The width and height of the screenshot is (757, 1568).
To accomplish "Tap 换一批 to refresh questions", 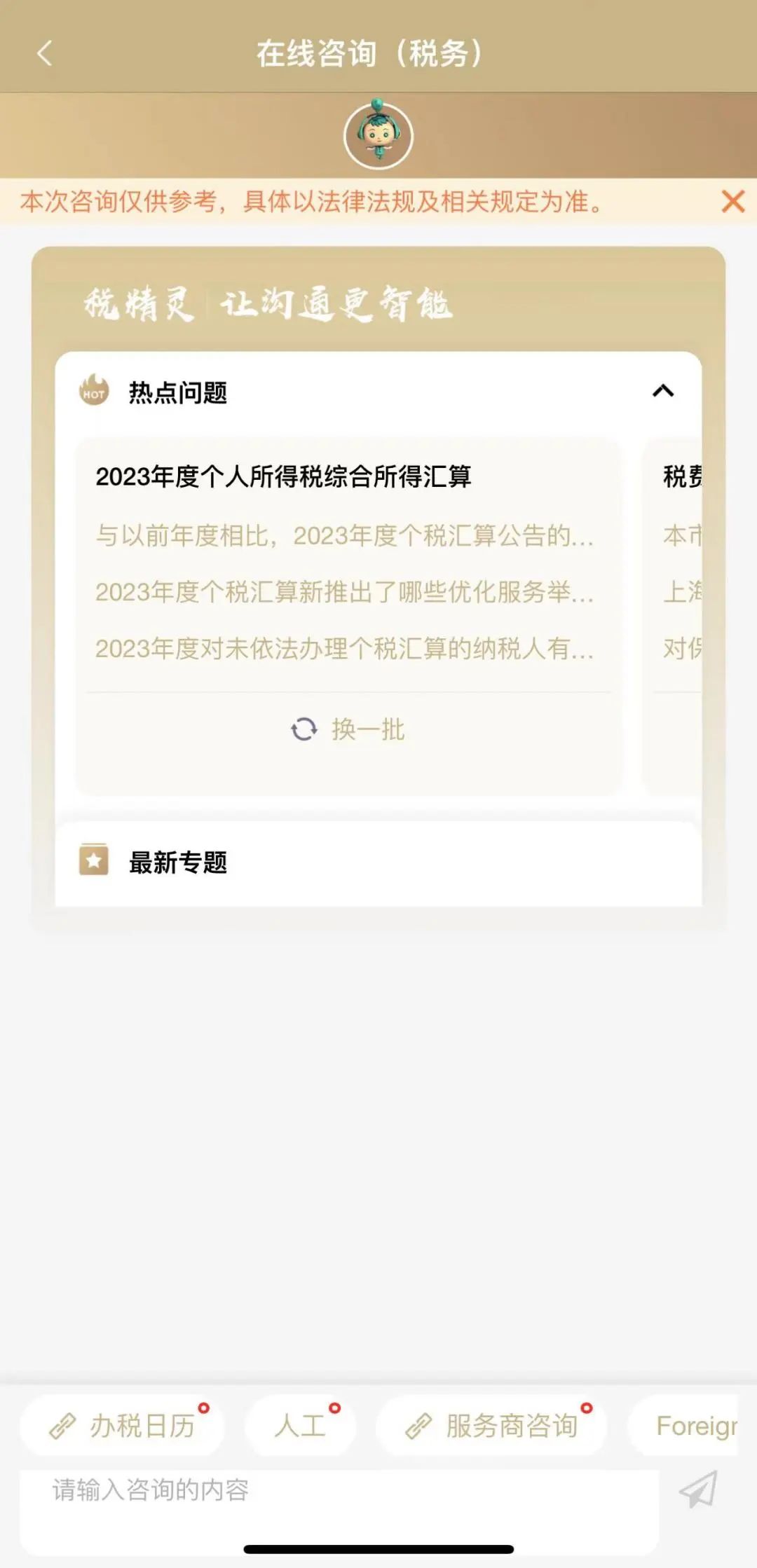I will (348, 729).
